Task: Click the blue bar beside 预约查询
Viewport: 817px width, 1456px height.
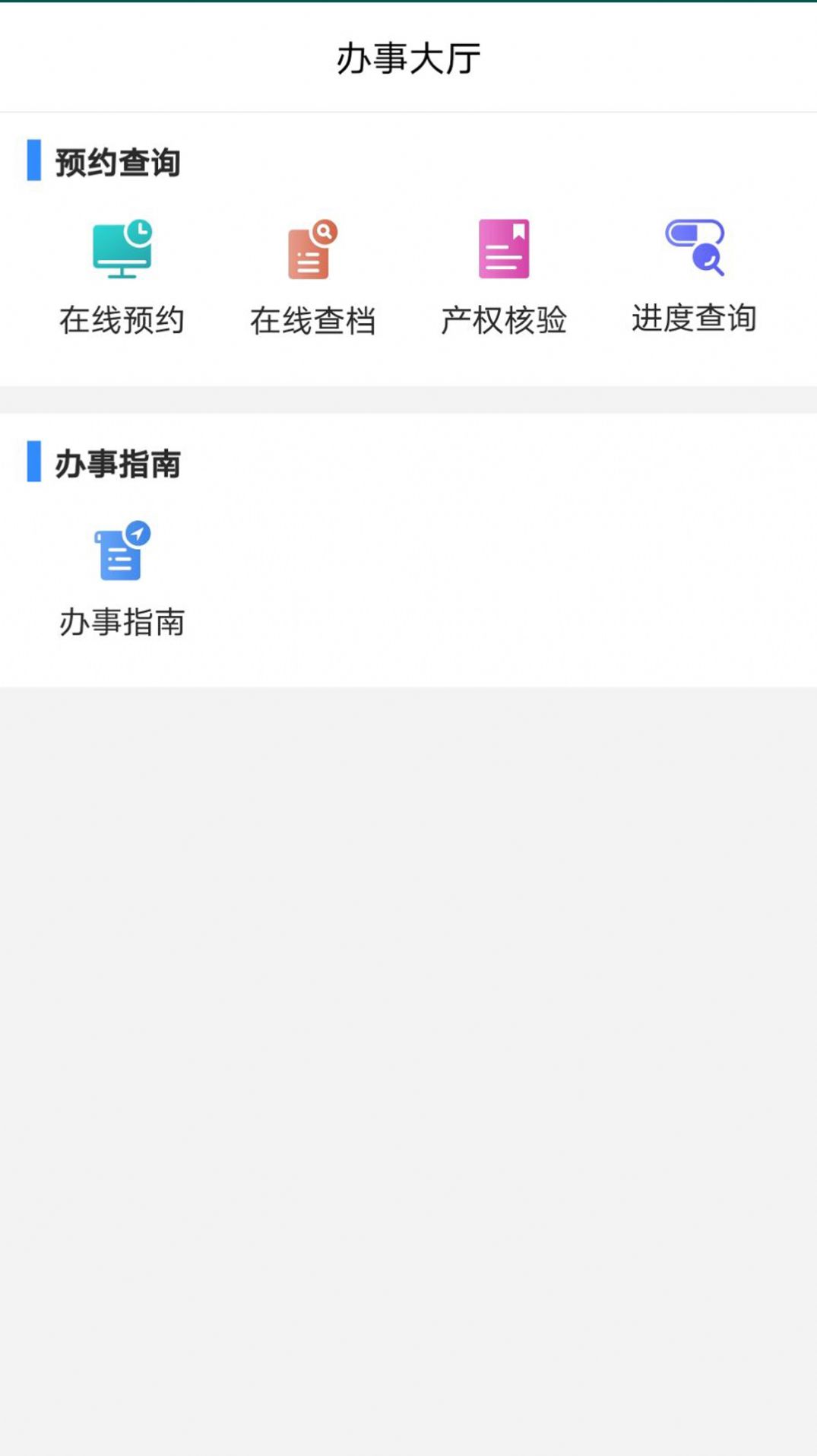Action: 34,160
